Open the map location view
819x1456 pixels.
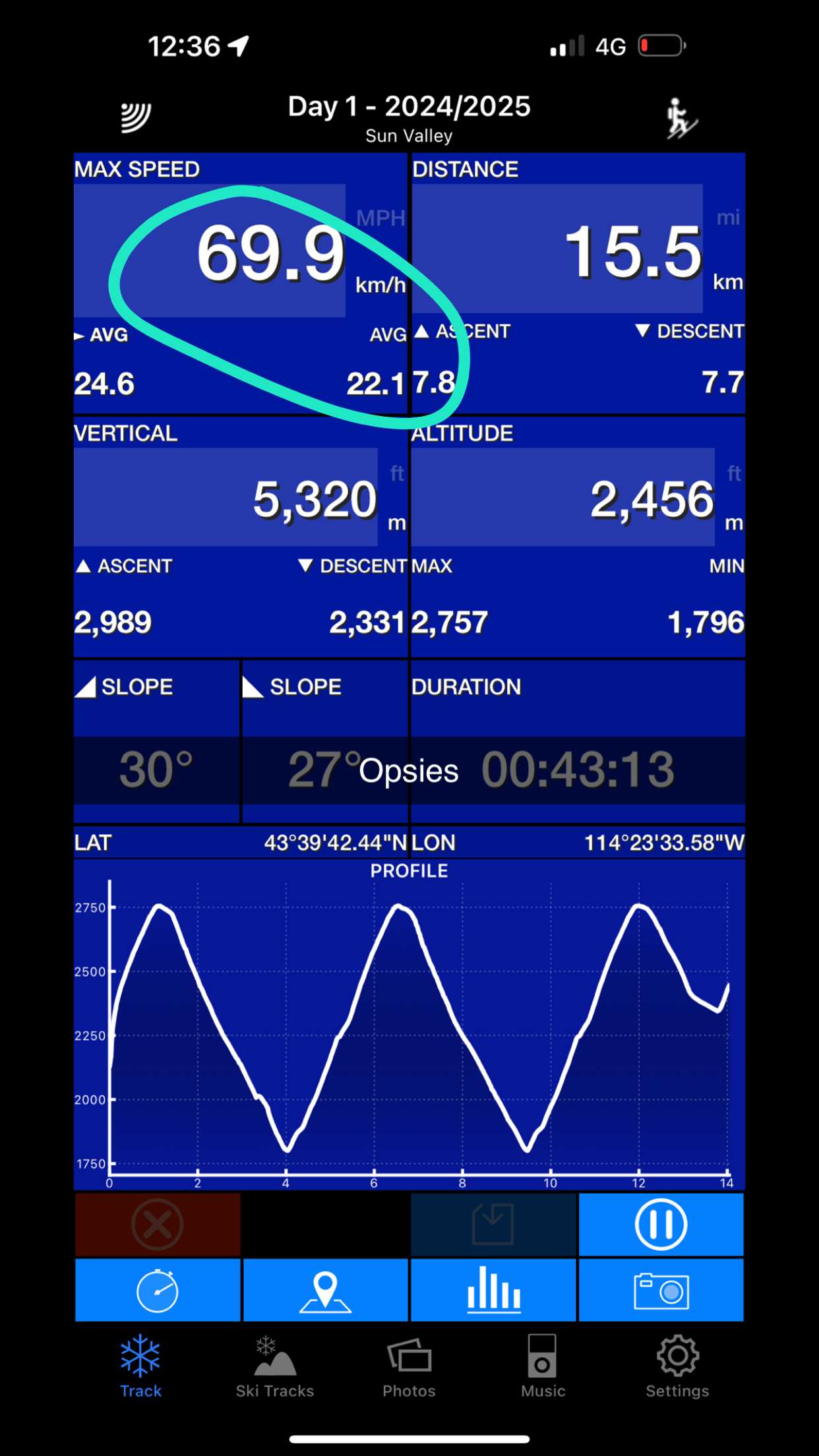point(325,1290)
